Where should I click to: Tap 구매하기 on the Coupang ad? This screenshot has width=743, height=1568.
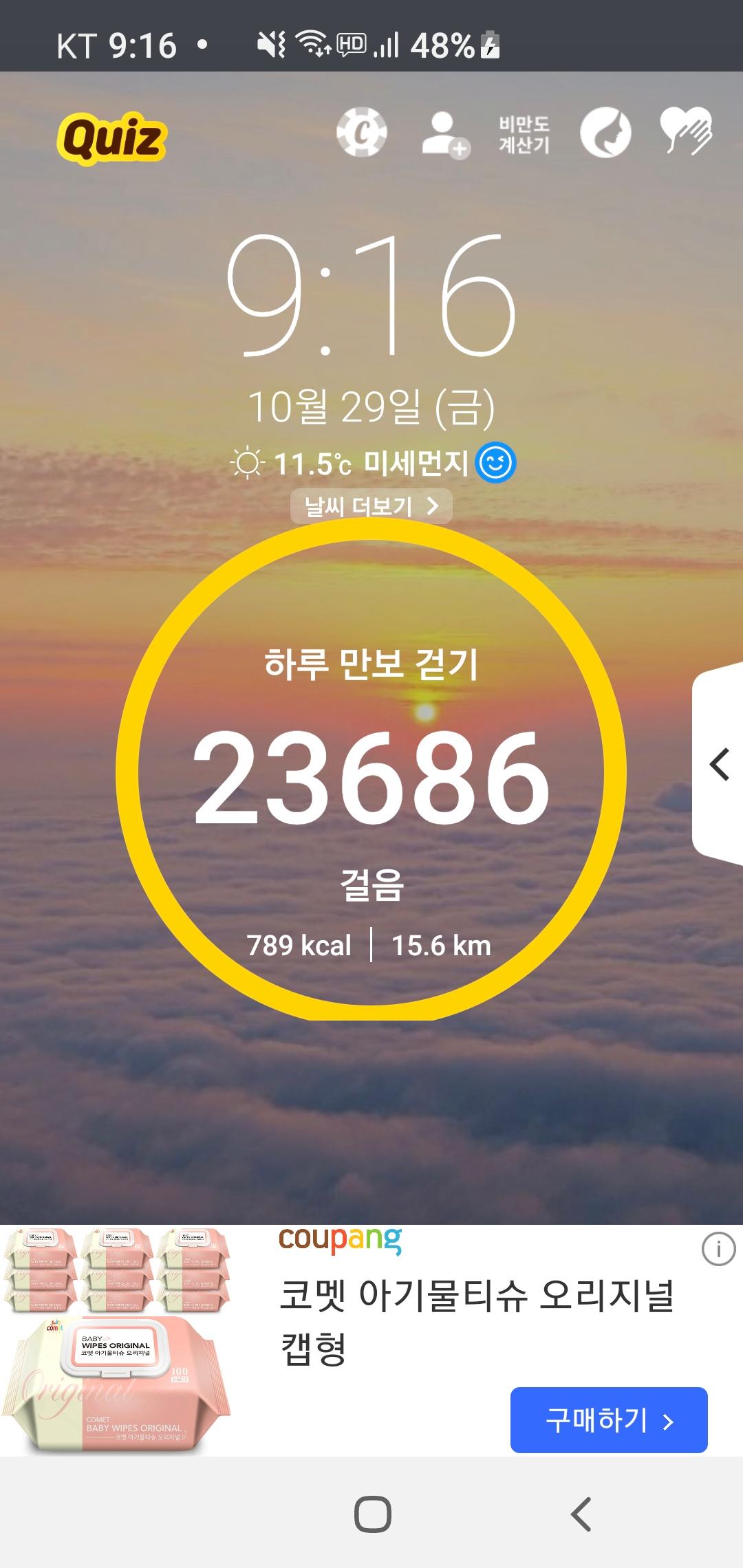(609, 1420)
